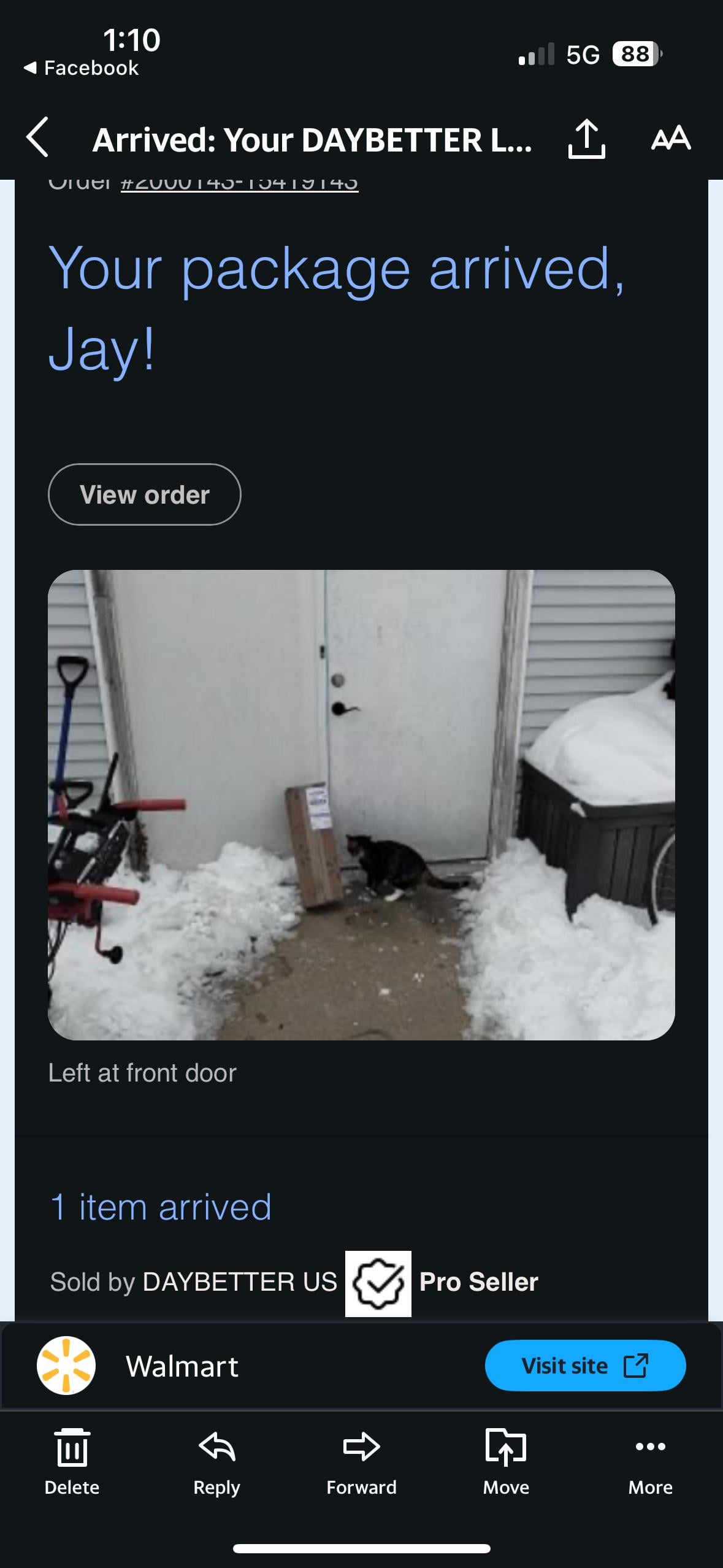Open the underlined order number link

(239, 183)
